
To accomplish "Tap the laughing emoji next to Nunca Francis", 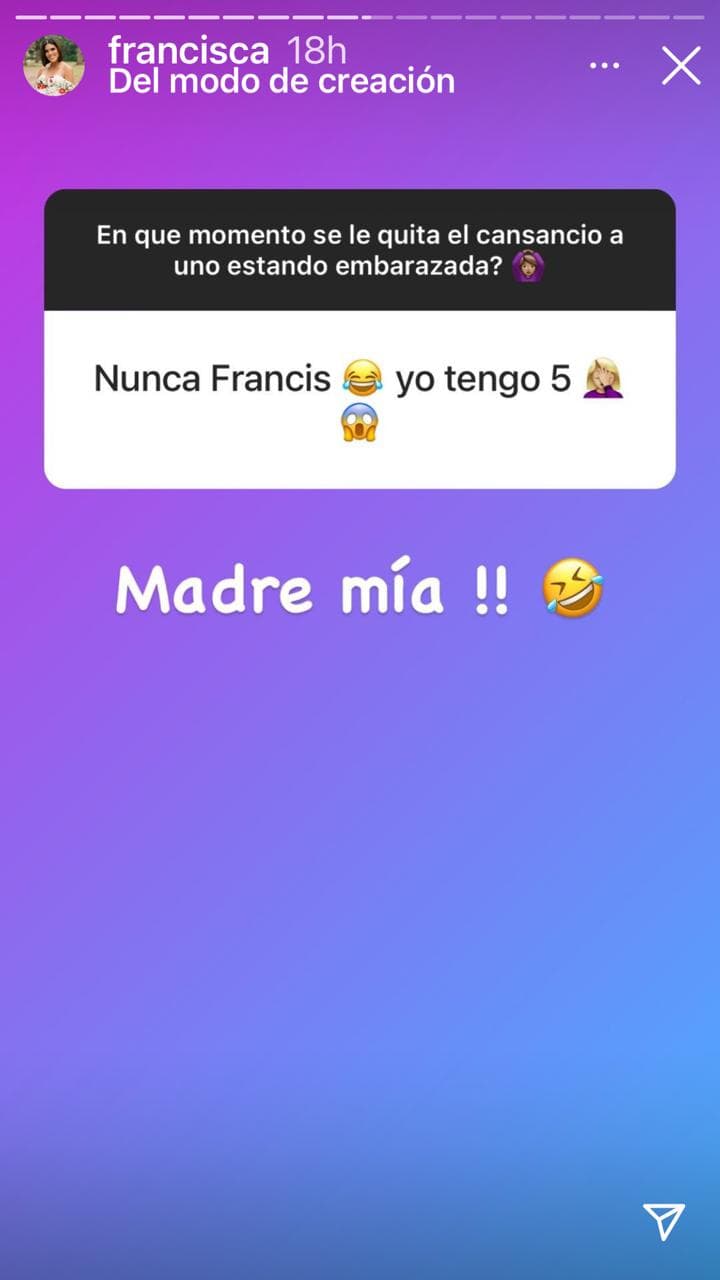I will 361,378.
